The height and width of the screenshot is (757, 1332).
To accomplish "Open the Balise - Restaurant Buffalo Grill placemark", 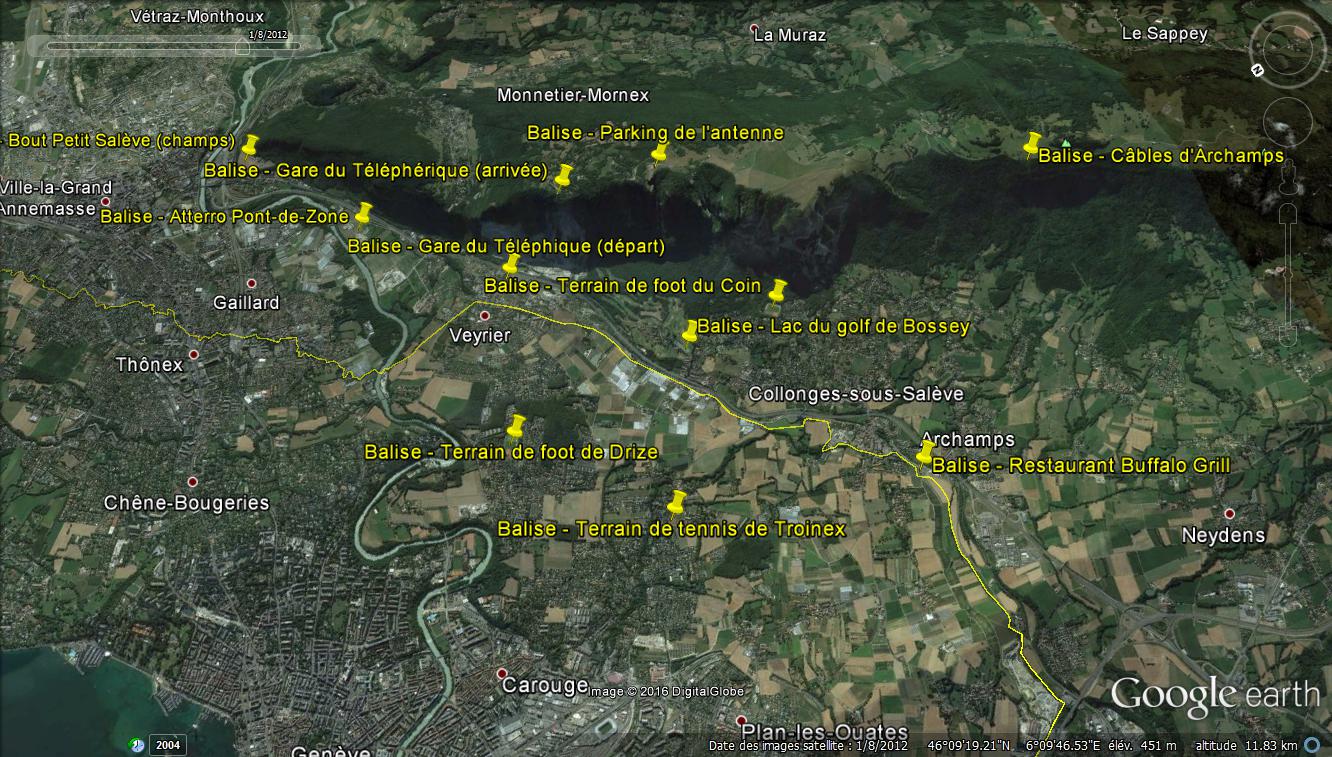I will click(x=926, y=452).
